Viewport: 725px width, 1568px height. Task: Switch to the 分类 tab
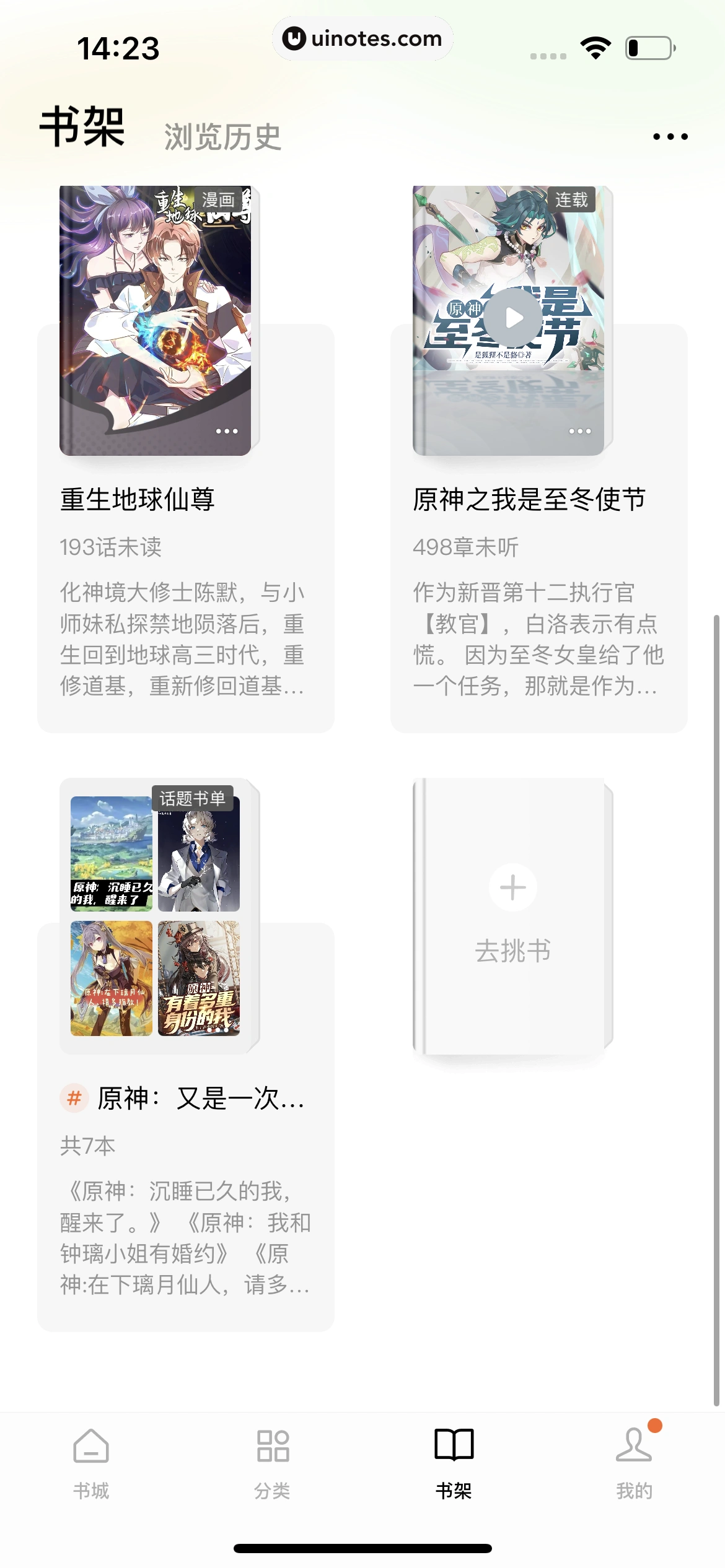(x=273, y=1463)
